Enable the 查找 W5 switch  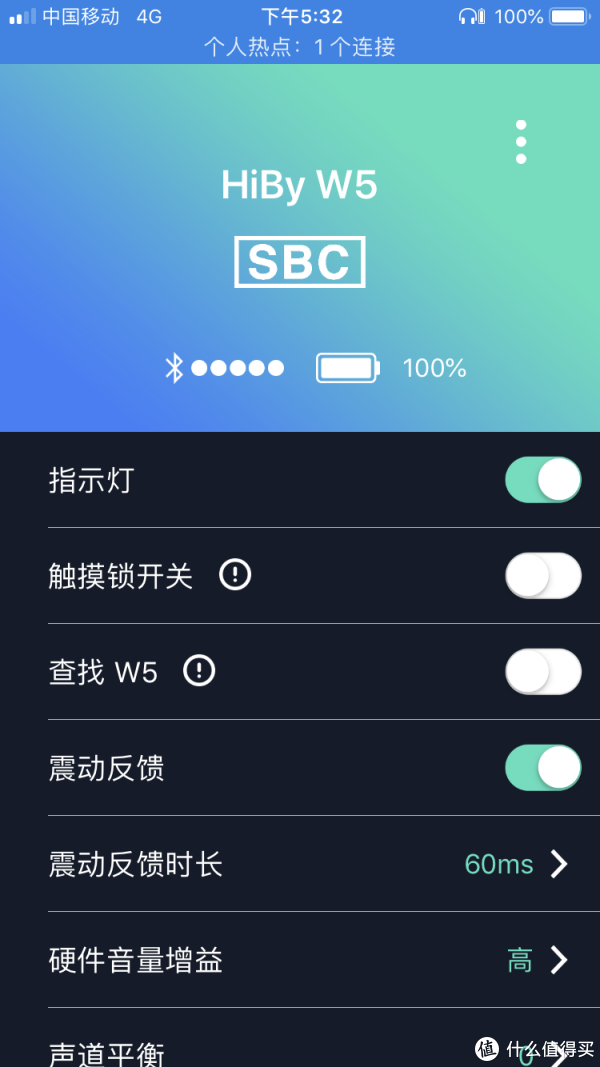coord(543,672)
